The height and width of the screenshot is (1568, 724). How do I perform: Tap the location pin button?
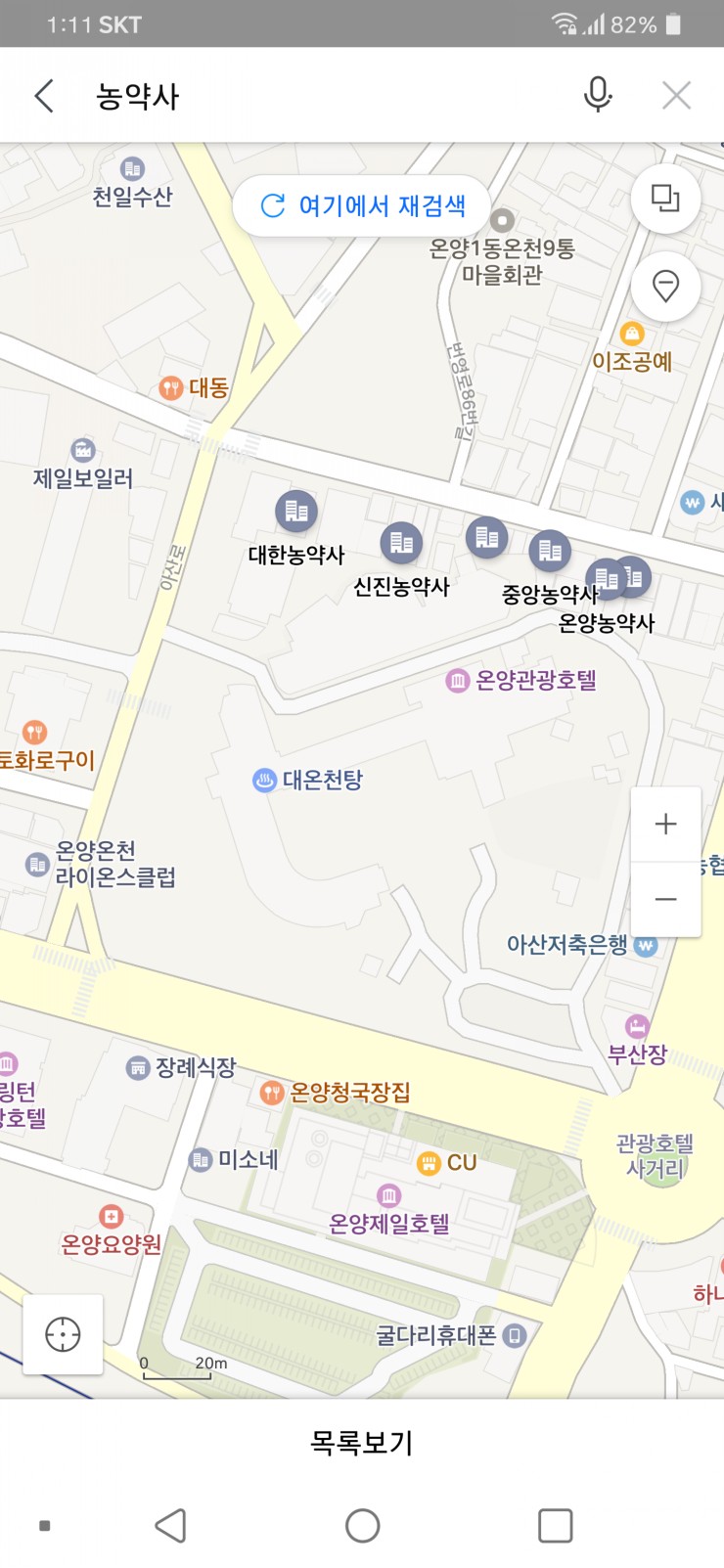(665, 287)
